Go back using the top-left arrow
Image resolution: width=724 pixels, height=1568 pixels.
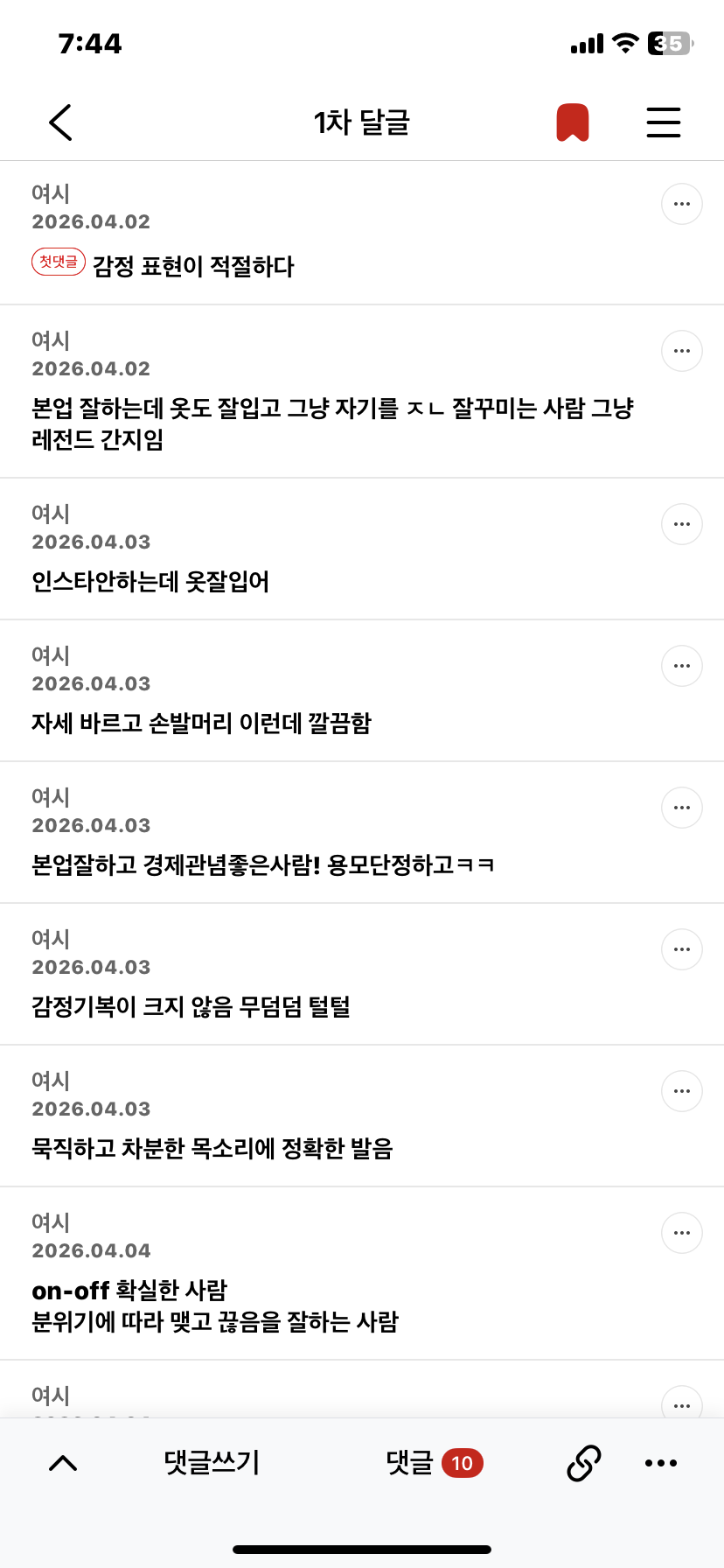tap(60, 122)
